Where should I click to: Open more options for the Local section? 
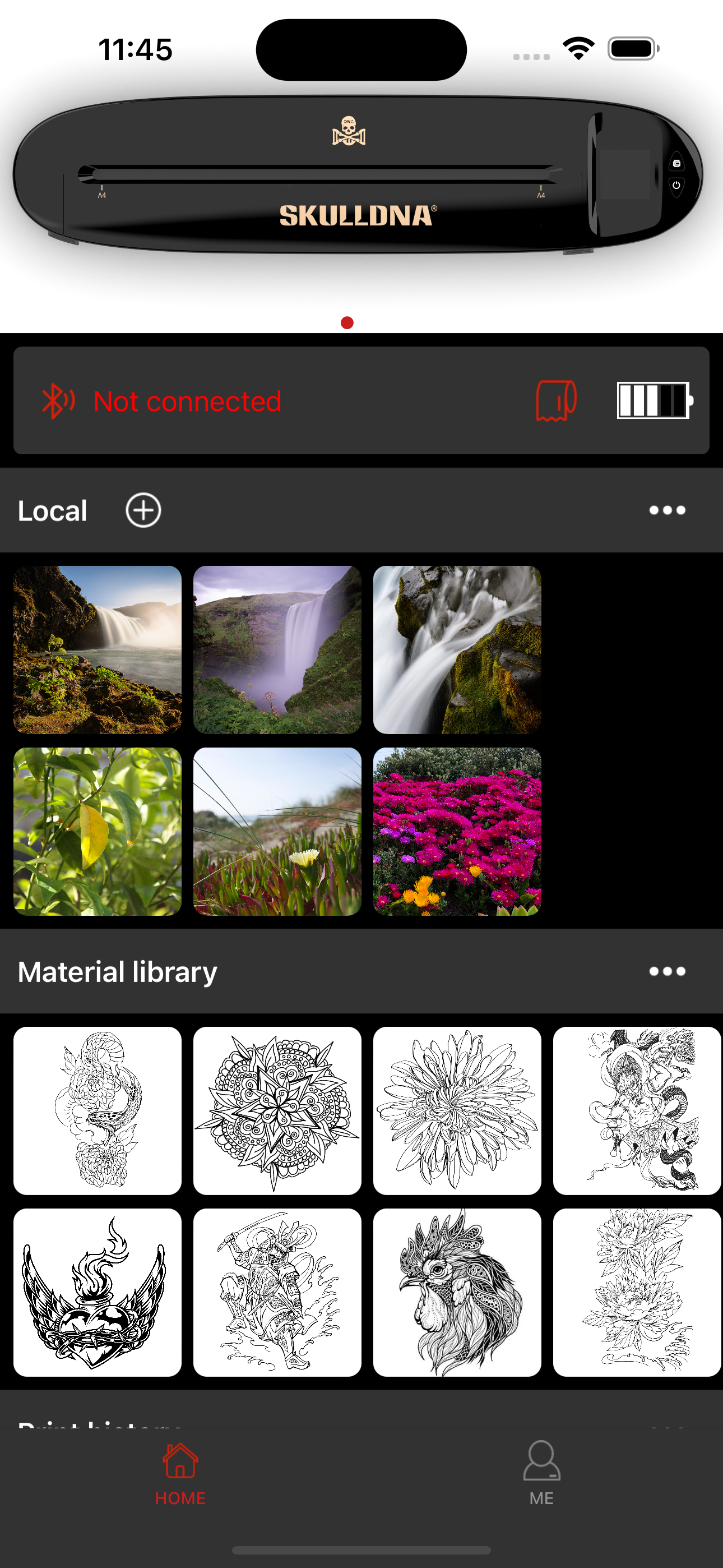click(667, 510)
